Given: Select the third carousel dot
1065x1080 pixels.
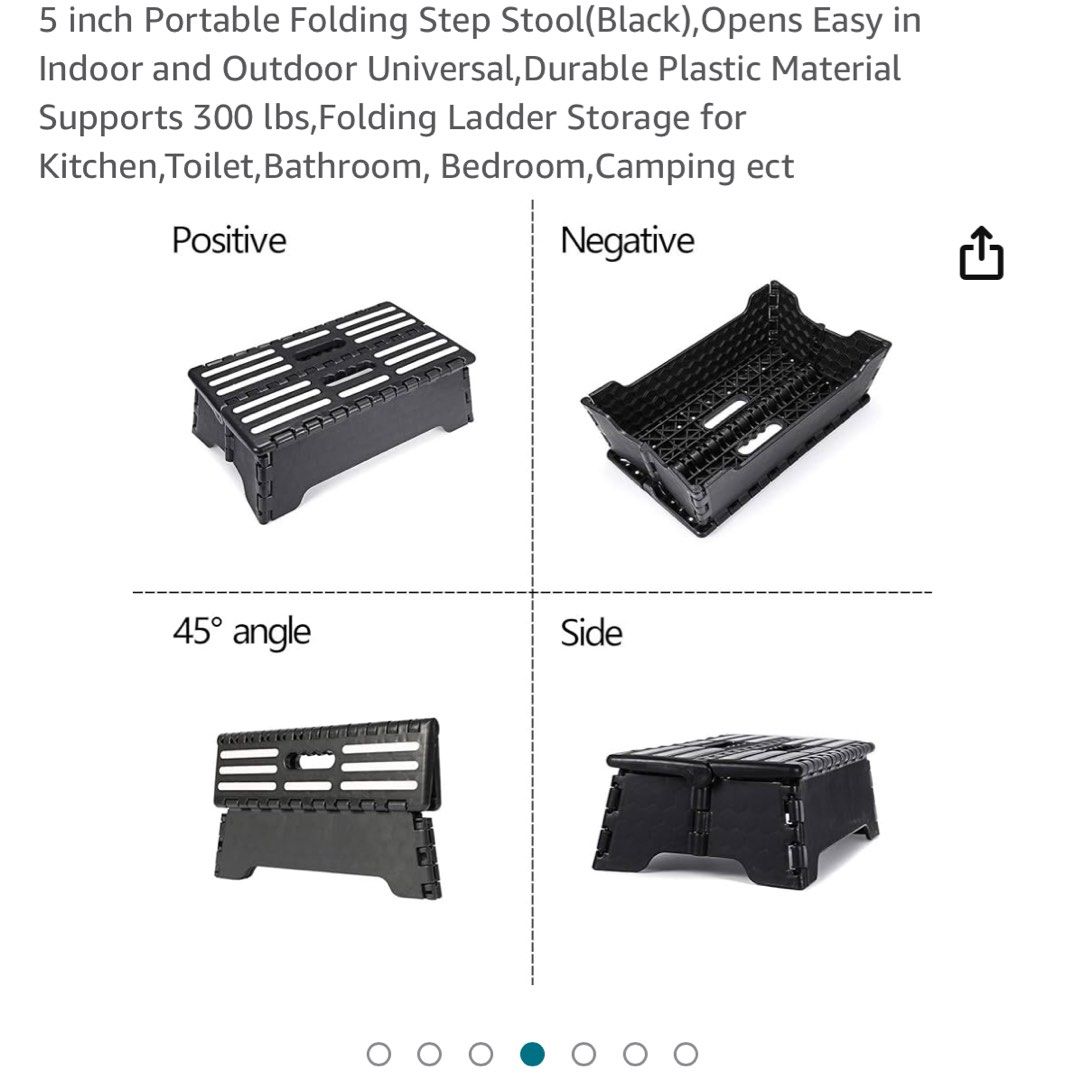Looking at the screenshot, I should click(479, 1051).
